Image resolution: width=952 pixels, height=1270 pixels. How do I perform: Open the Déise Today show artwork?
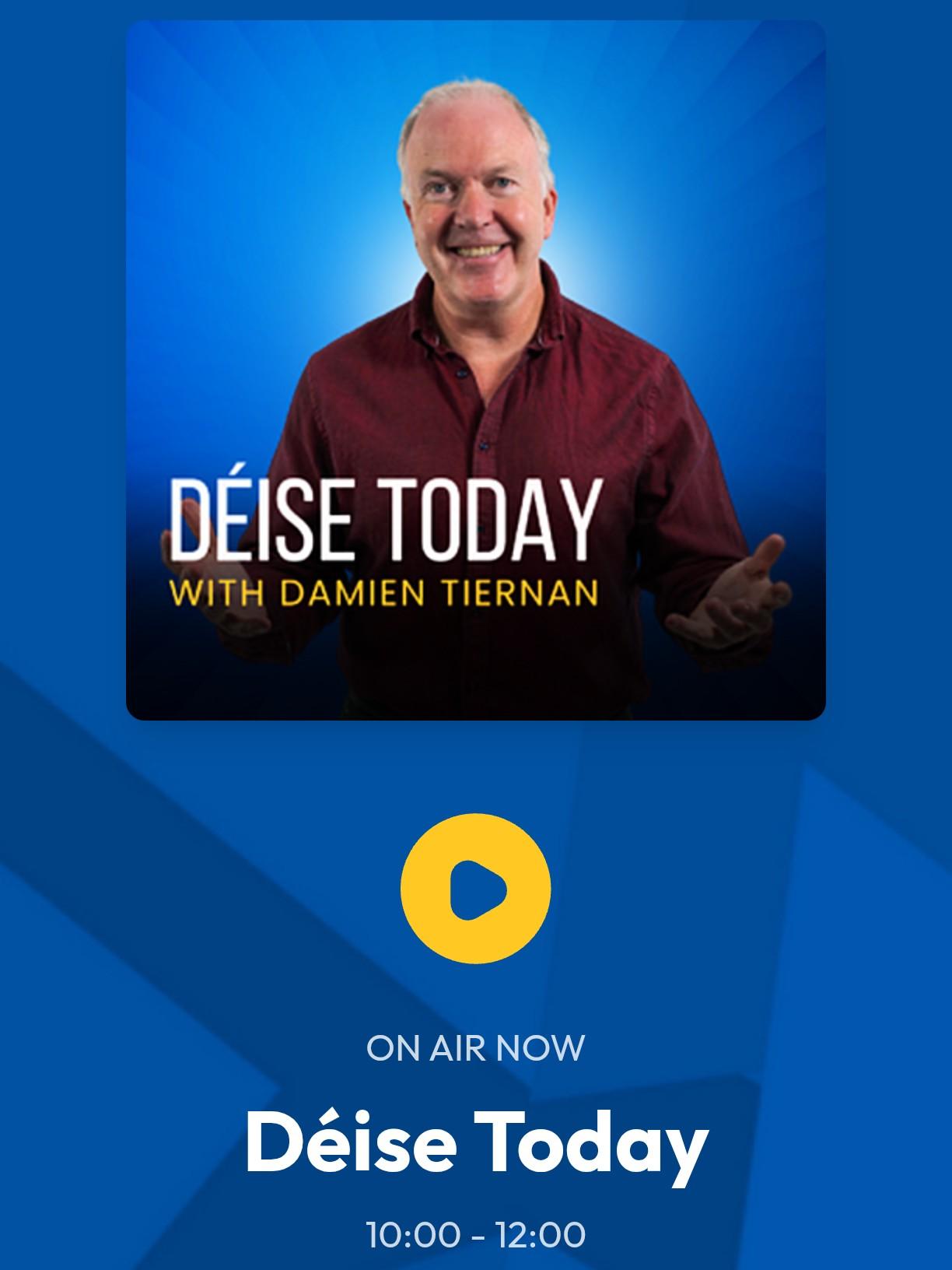[x=475, y=370]
